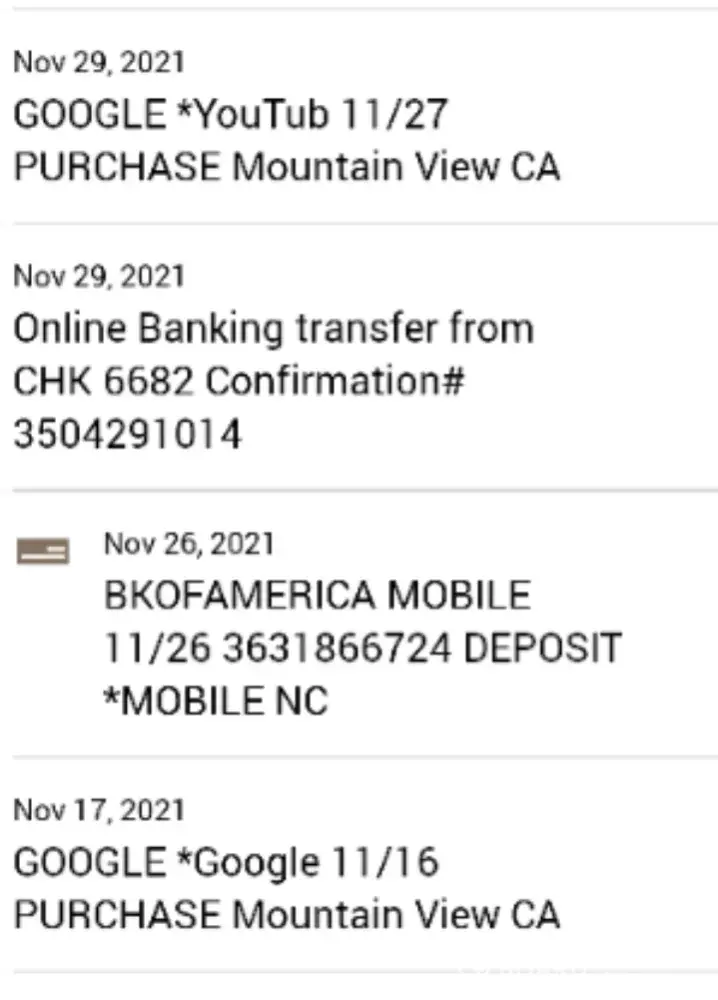Open the GOOGLE *Google 11/16 purchase
Viewport: 718px width, 1000px height.
[285, 888]
